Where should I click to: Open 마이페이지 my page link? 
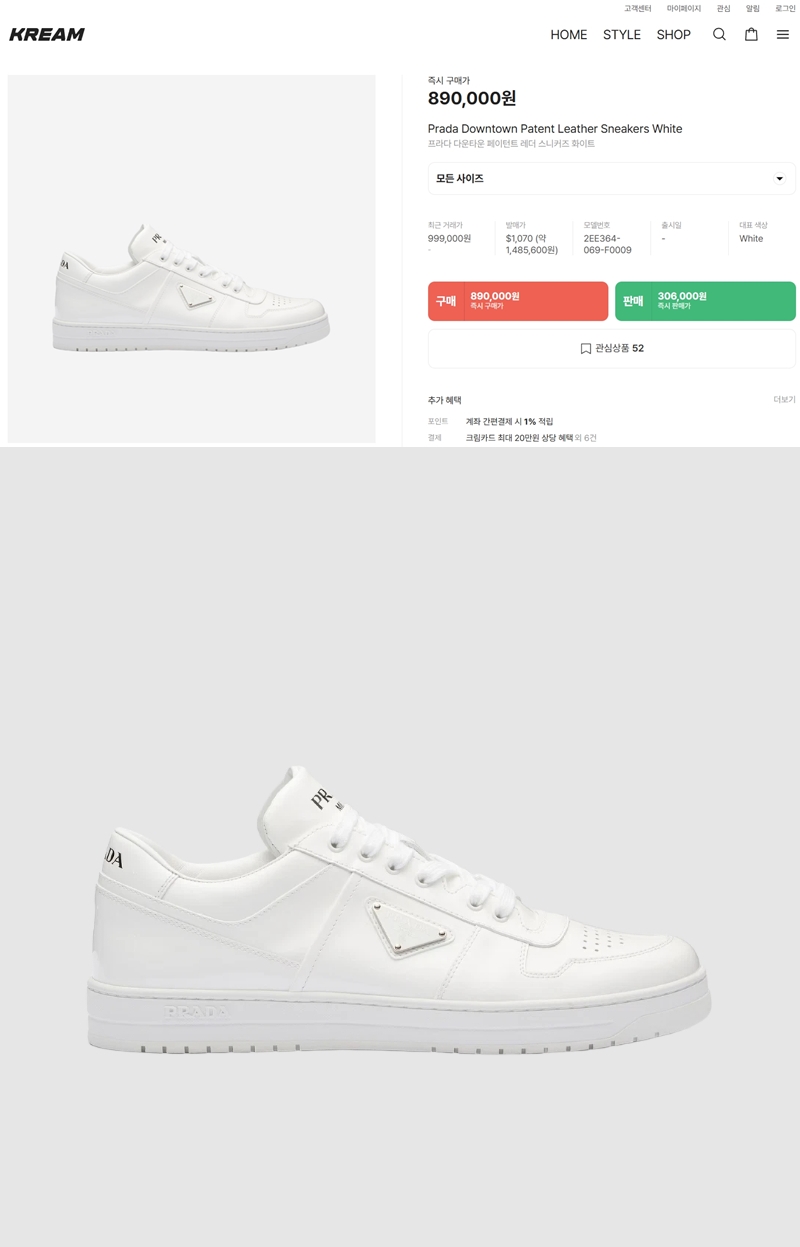coord(684,9)
